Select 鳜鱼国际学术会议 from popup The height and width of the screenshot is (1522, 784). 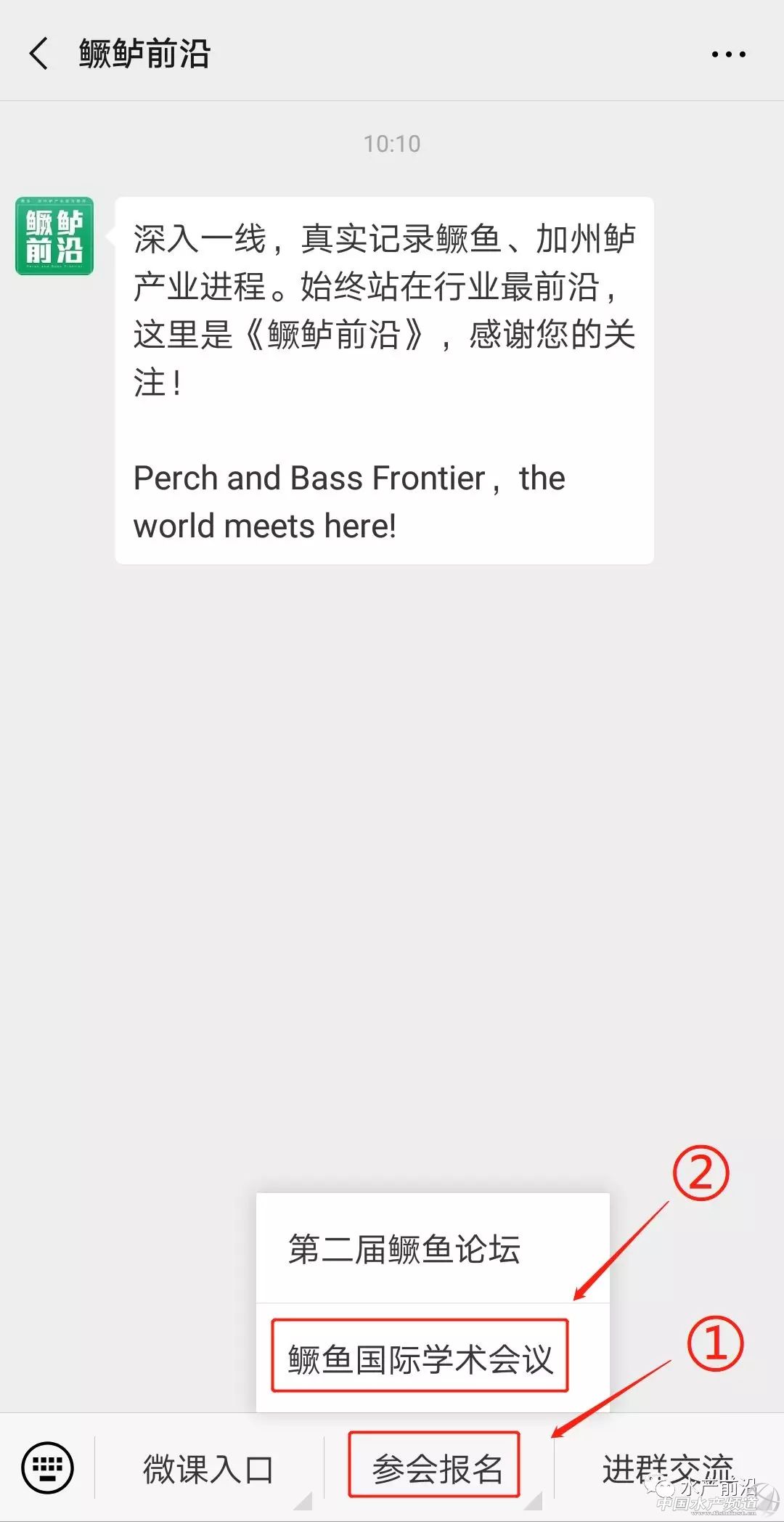tap(420, 1359)
